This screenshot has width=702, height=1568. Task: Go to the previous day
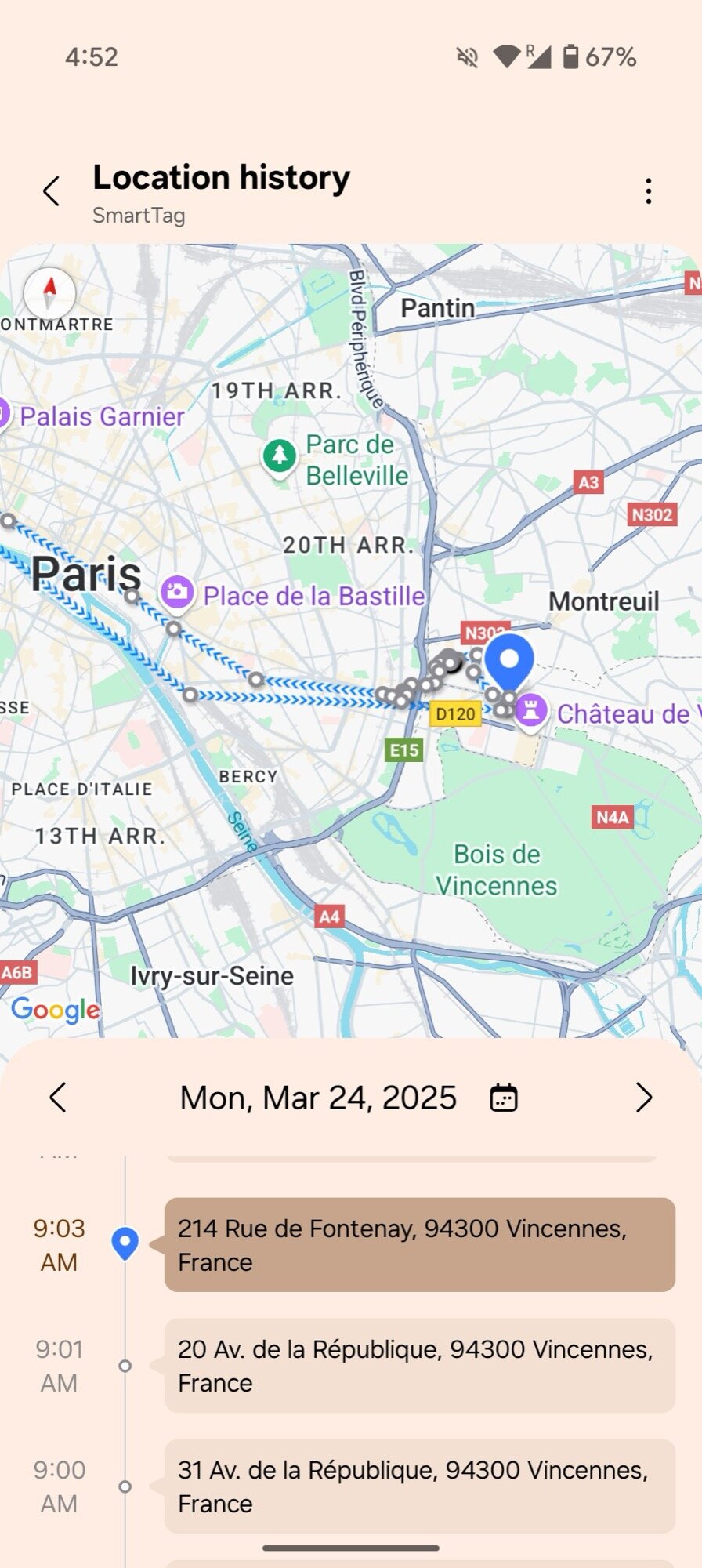click(58, 1098)
